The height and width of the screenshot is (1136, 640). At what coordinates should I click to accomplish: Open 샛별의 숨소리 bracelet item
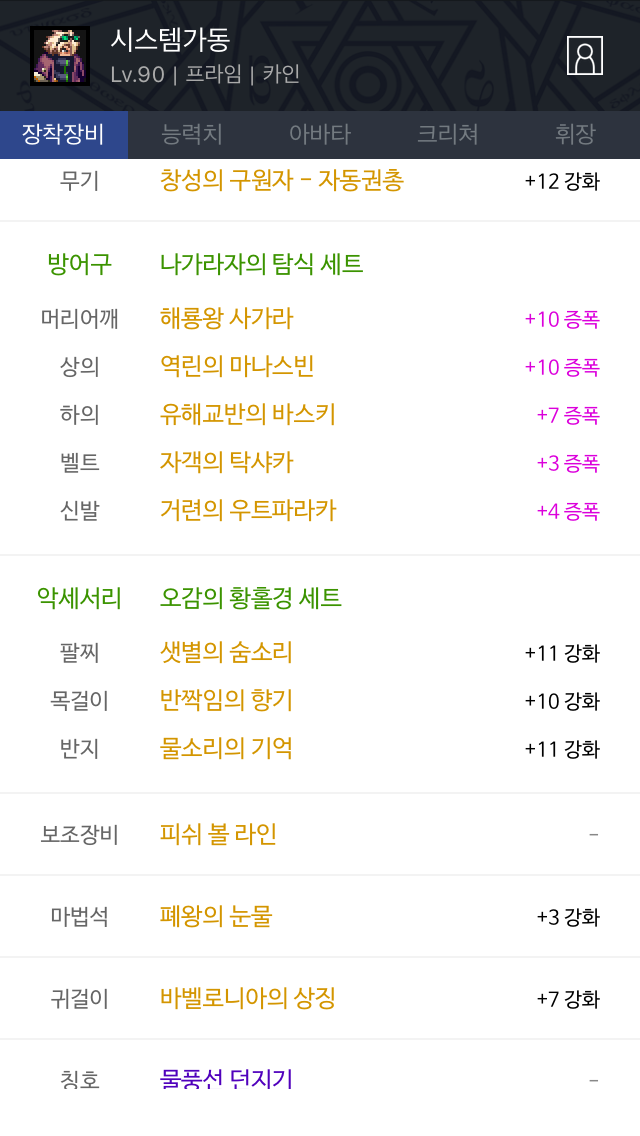click(226, 653)
